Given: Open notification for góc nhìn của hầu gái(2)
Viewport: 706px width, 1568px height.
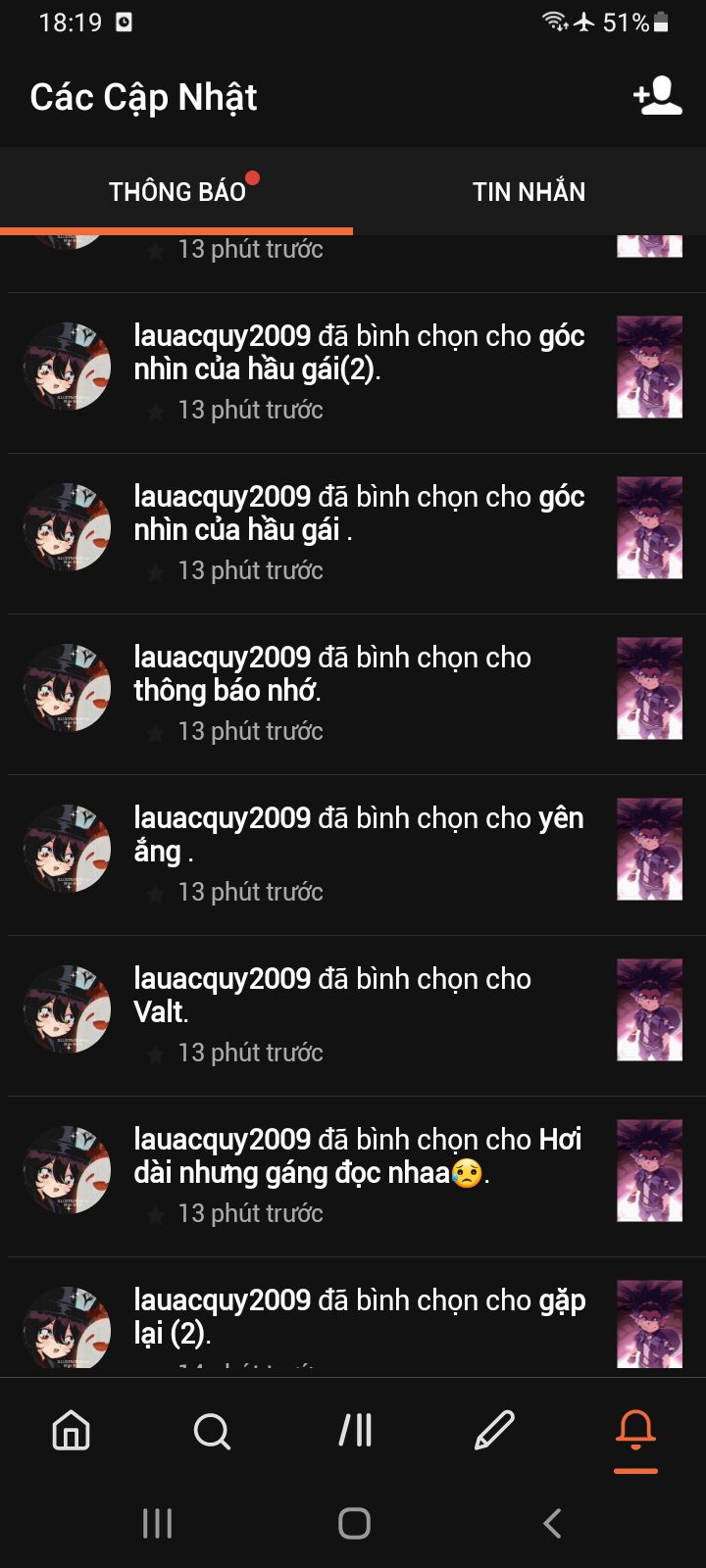Looking at the screenshot, I should click(359, 371).
